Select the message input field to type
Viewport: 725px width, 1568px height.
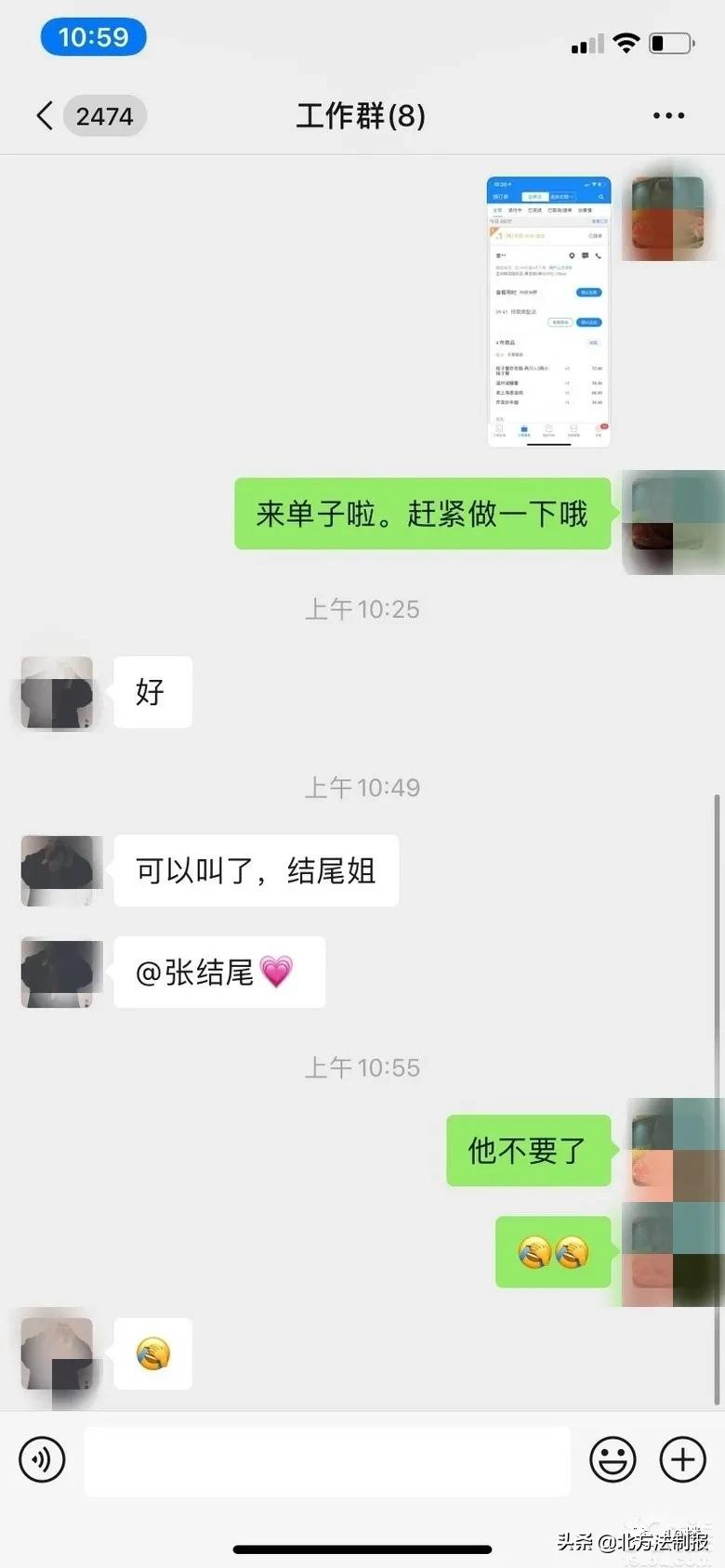(325, 1459)
